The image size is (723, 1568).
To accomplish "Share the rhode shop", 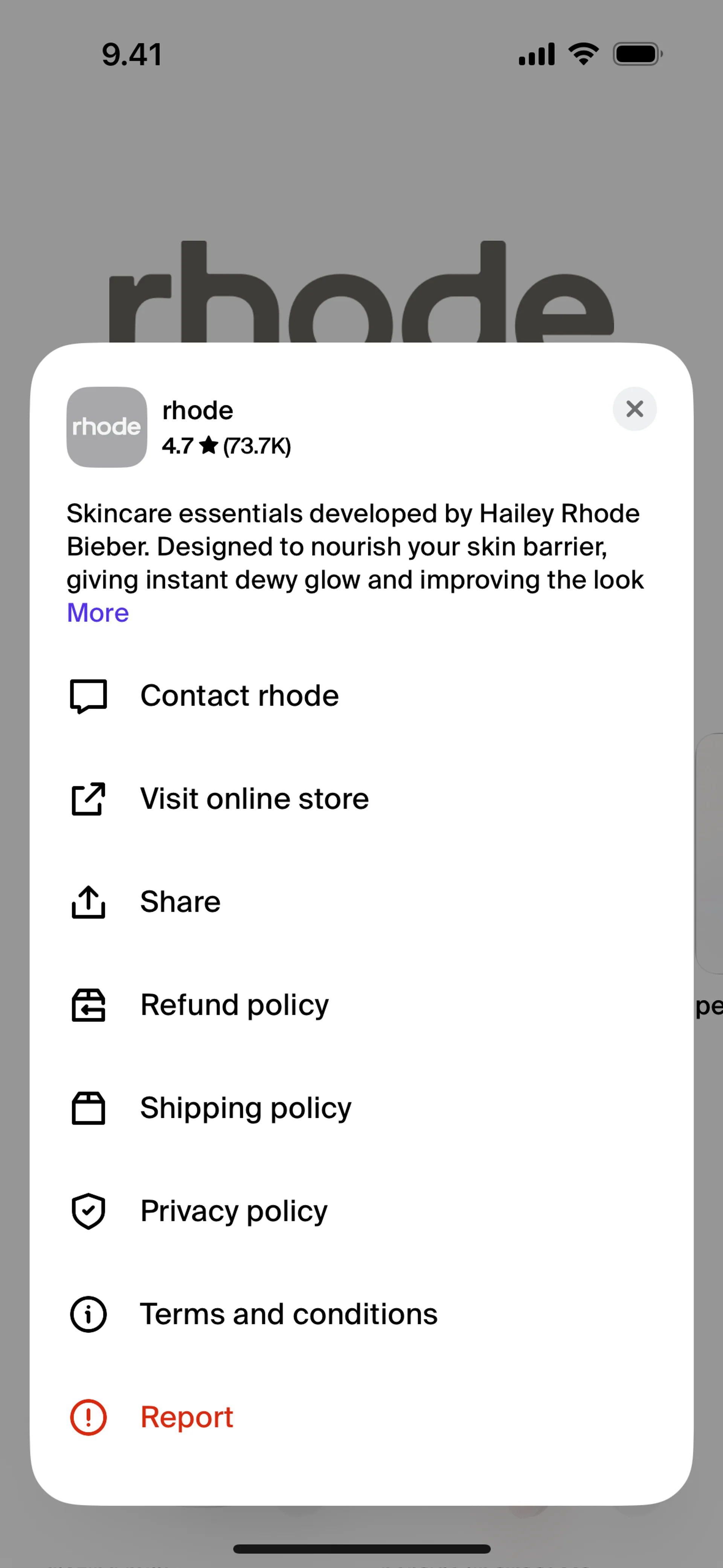I will [x=180, y=902].
